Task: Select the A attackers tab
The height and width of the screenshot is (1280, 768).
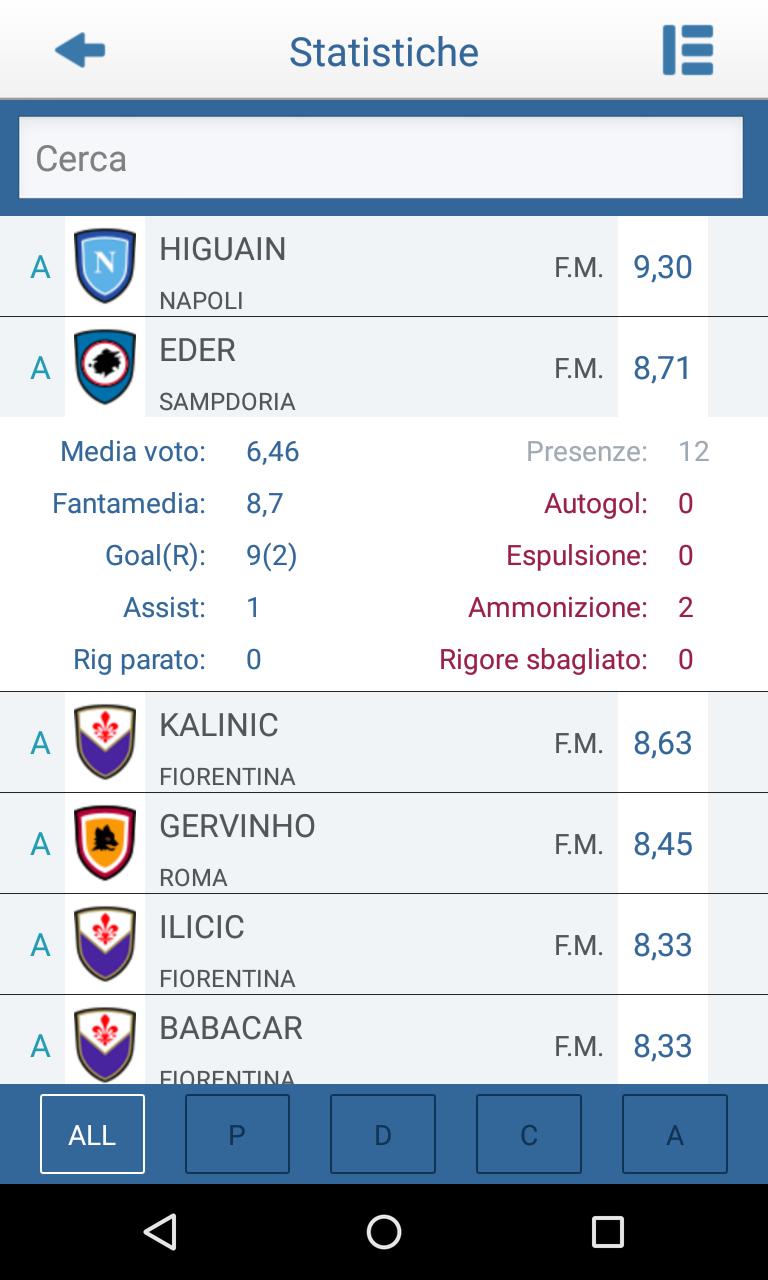Action: pyautogui.click(x=675, y=1134)
